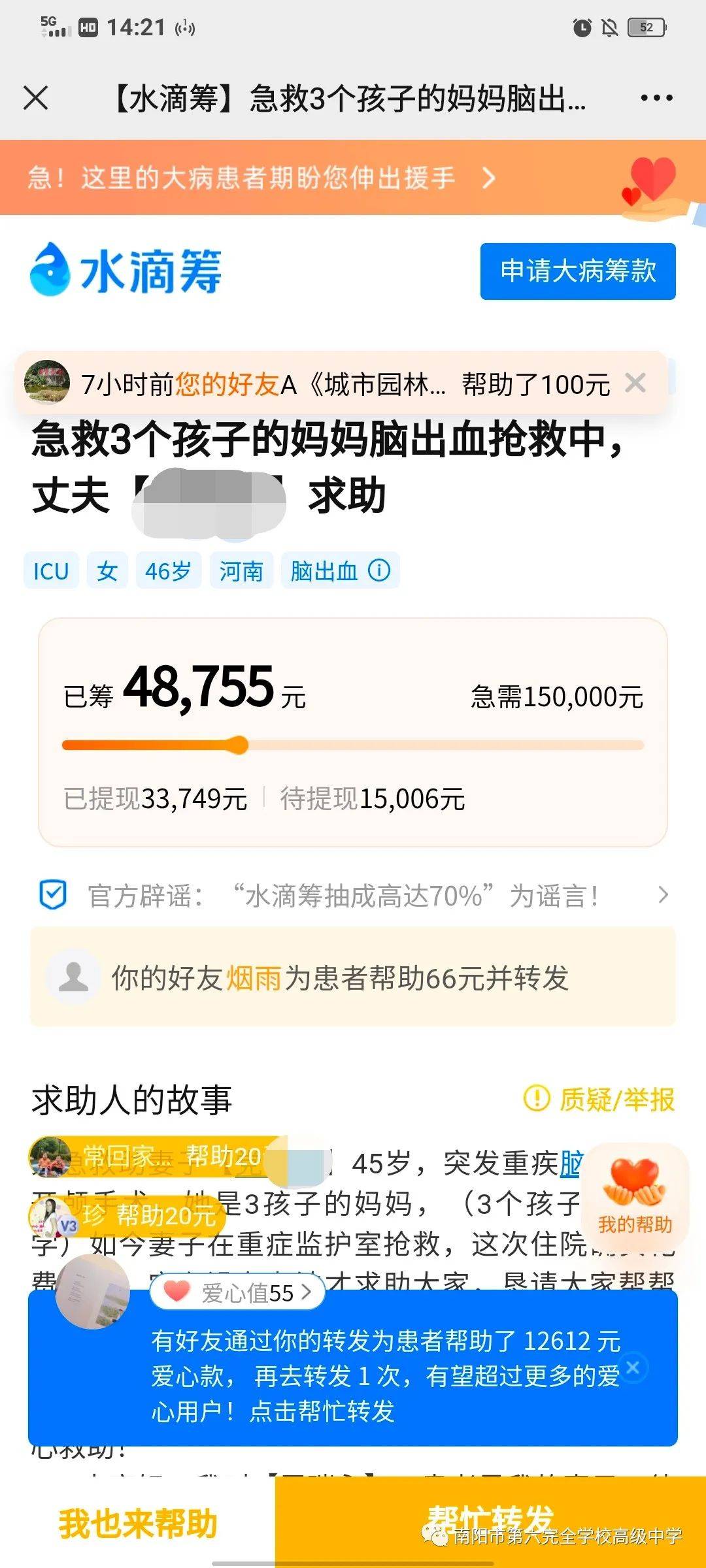
Task: Open the 爱心值55 badge
Action: [x=238, y=1293]
